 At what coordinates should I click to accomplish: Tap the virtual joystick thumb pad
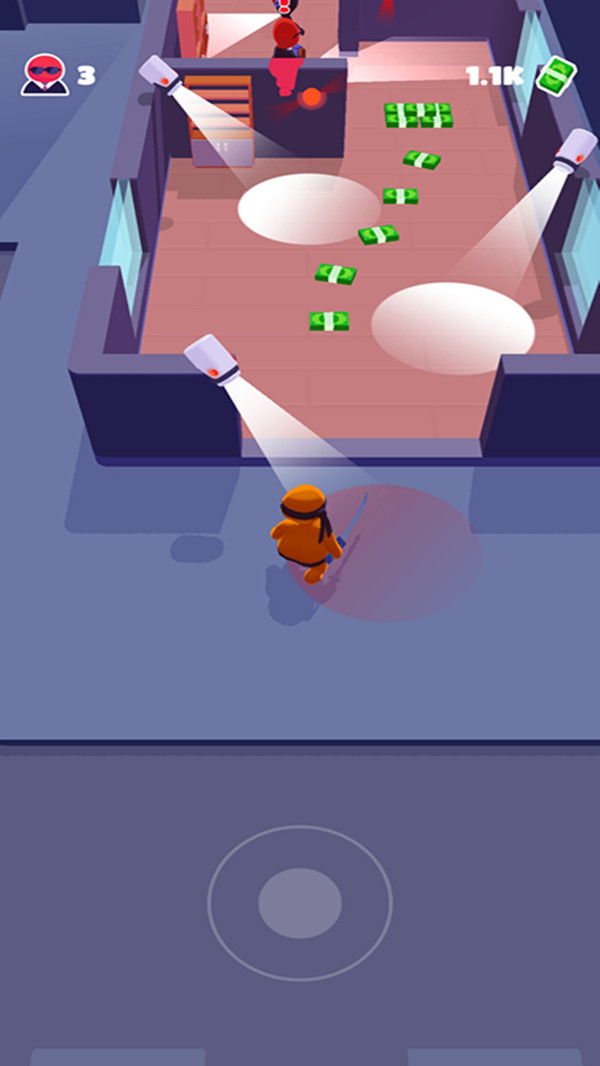(x=300, y=903)
